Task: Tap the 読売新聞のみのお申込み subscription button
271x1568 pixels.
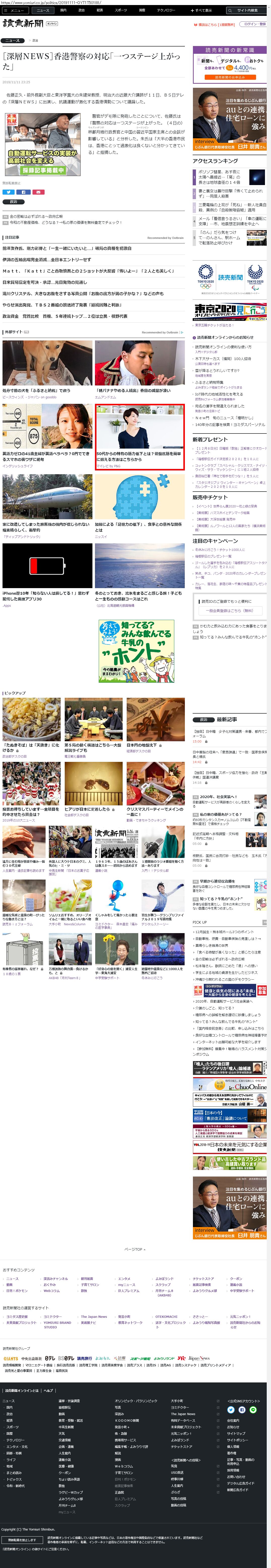Action: pyautogui.click(x=229, y=77)
